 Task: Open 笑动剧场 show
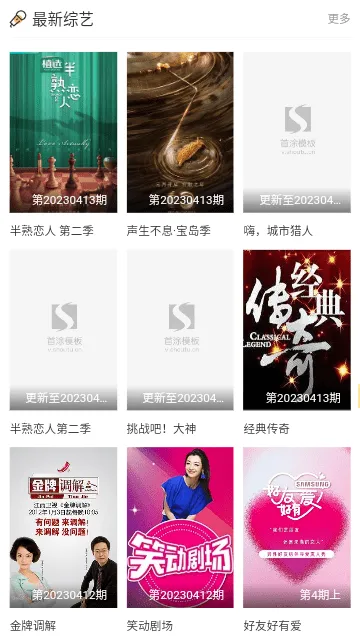point(180,527)
